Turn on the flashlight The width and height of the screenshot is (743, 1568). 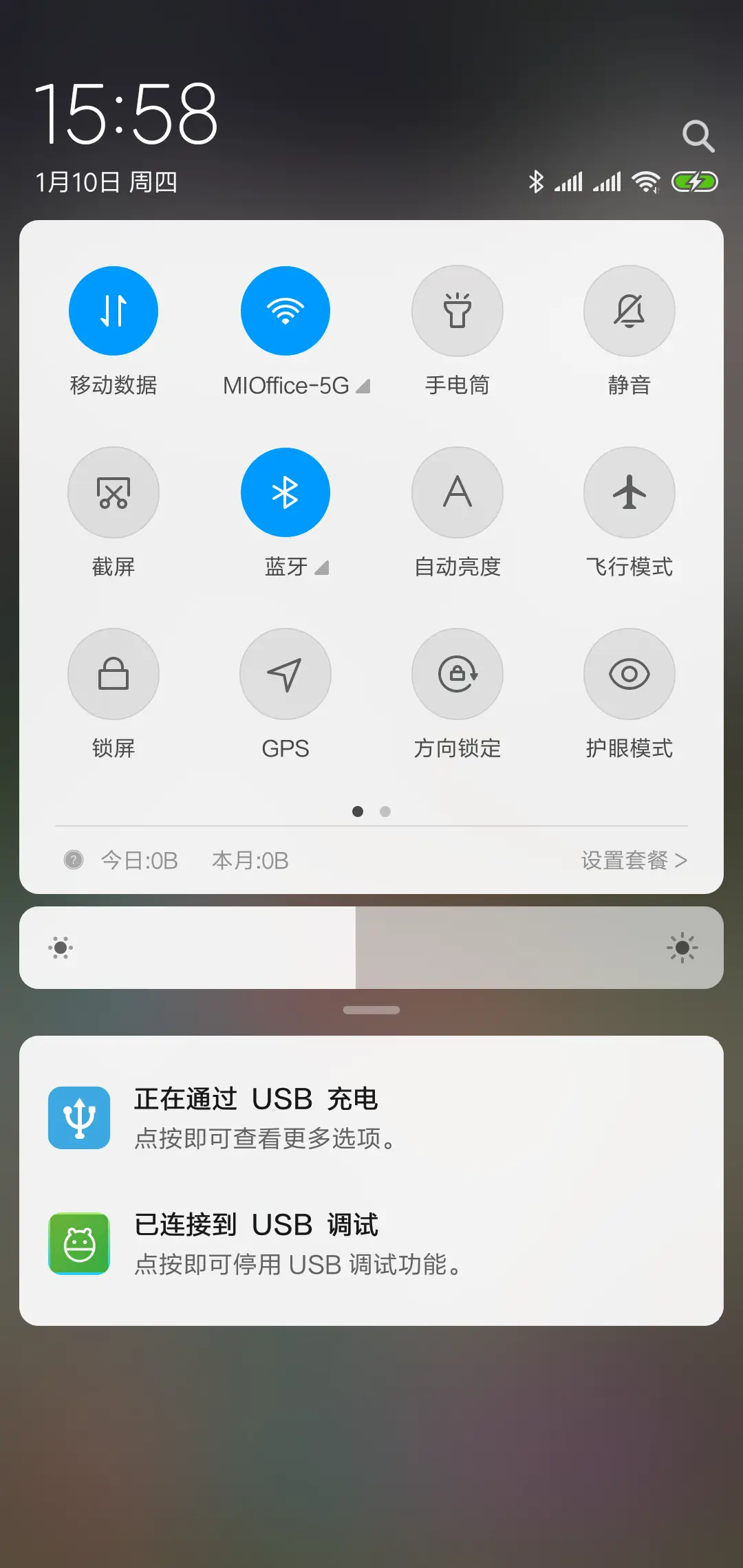[x=457, y=311]
